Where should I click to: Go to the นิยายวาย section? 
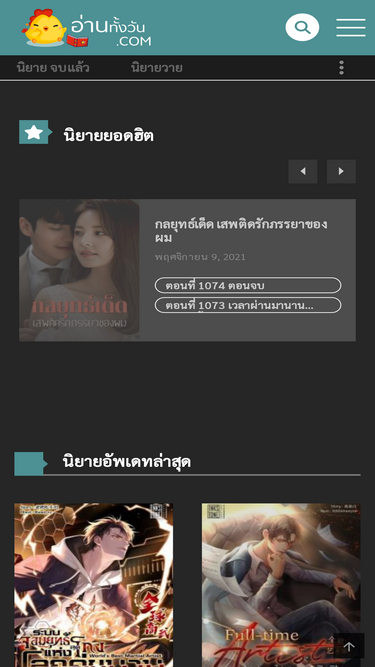point(157,68)
